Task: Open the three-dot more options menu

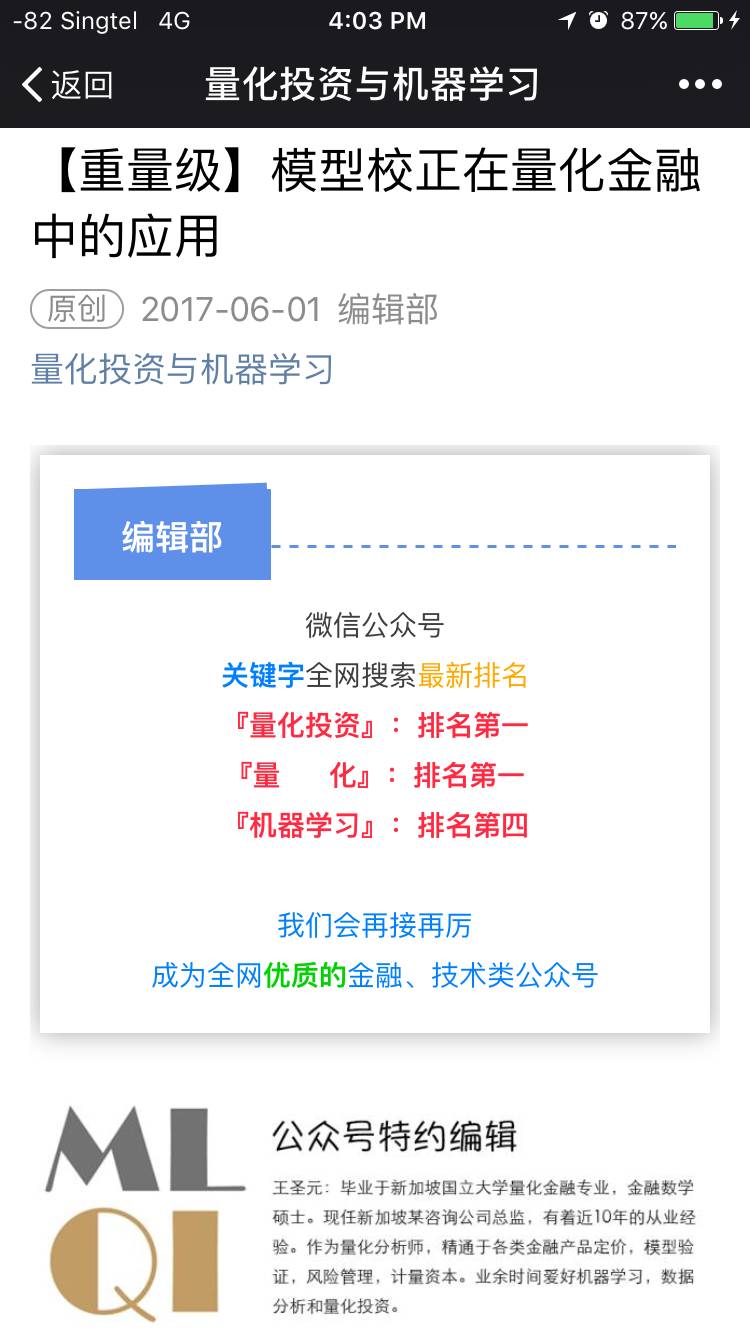Action: [x=699, y=85]
